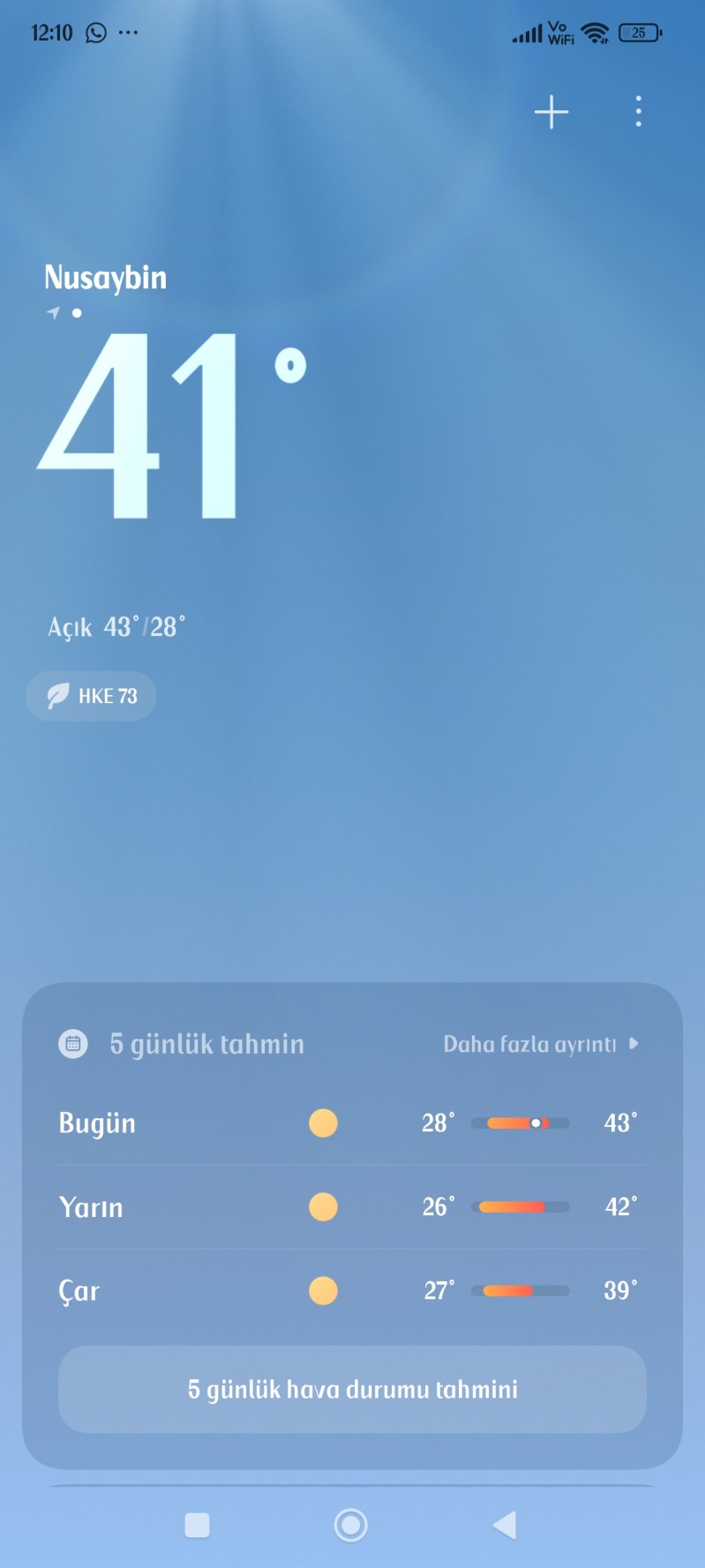Viewport: 705px width, 1568px height.
Task: Go to home screen via home button
Action: (351, 1525)
